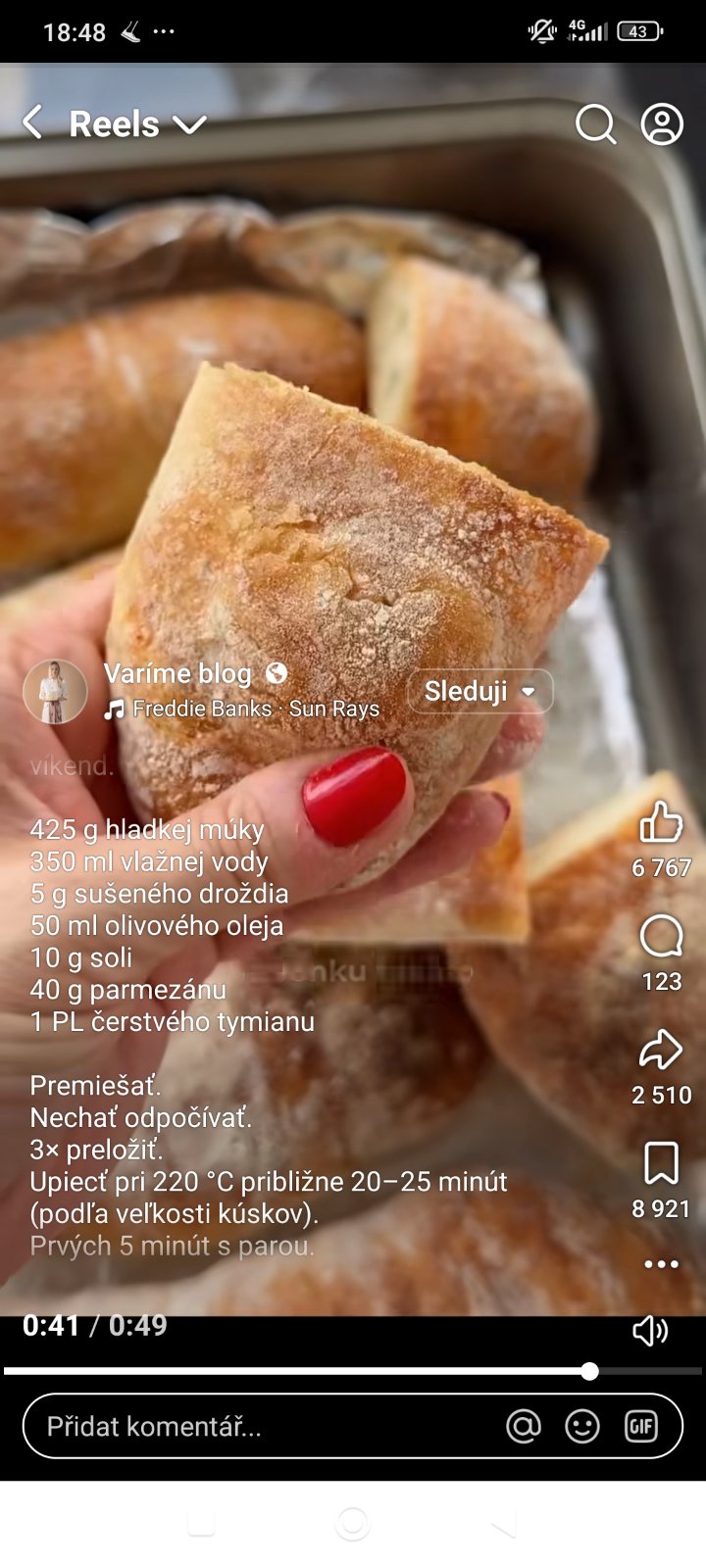Tap the video progress bar handle

pos(589,1371)
